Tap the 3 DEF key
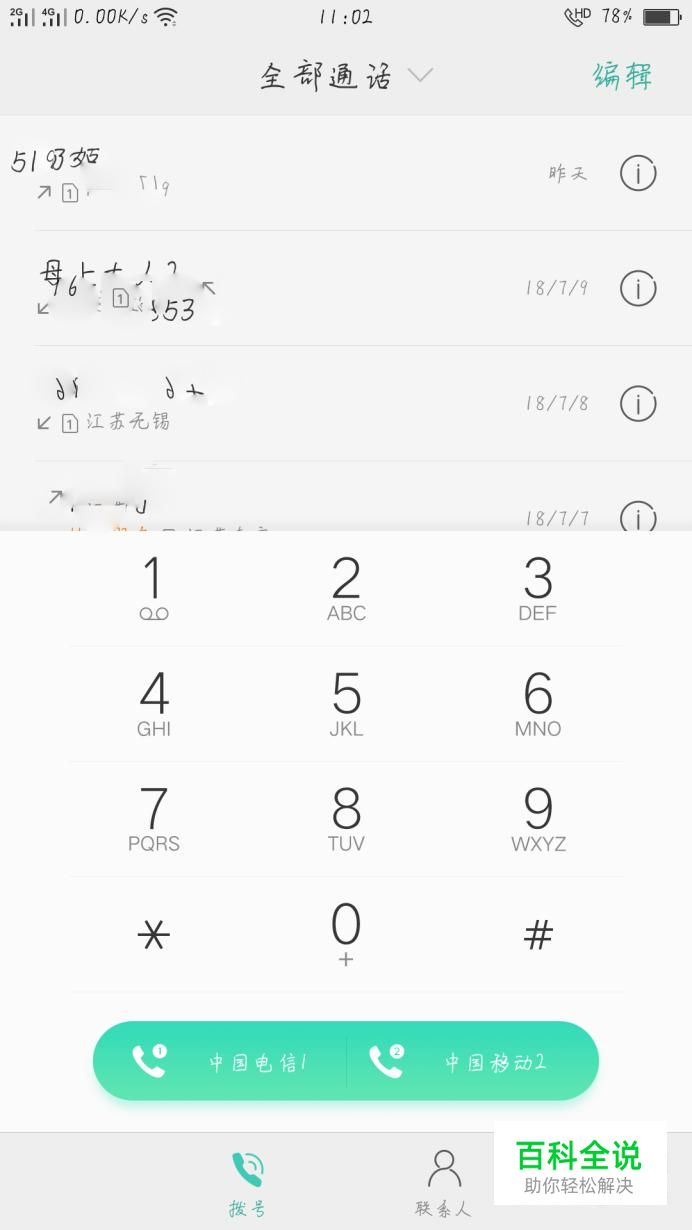The image size is (692, 1230). click(x=538, y=589)
